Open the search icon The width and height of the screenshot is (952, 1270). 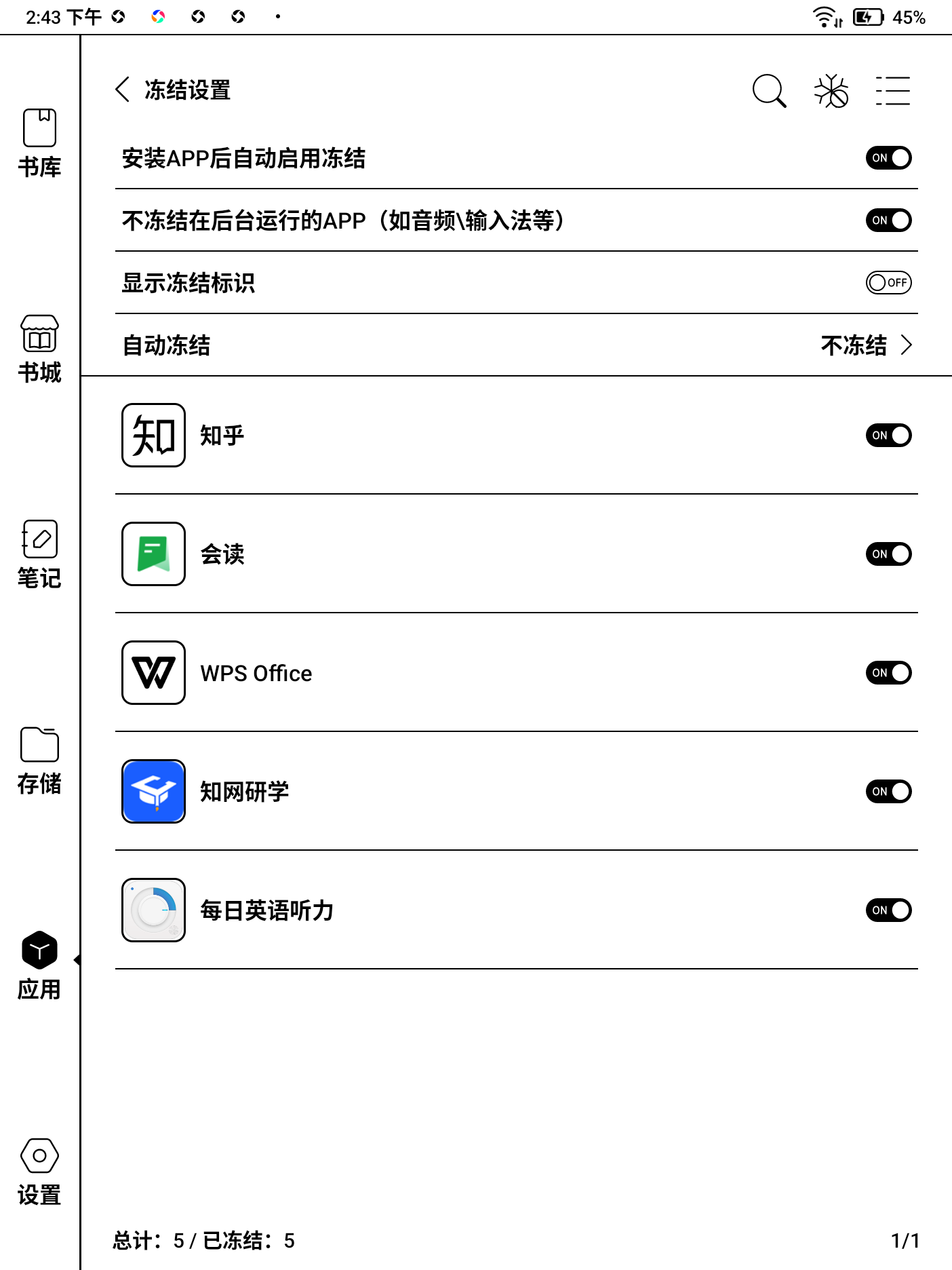point(769,91)
